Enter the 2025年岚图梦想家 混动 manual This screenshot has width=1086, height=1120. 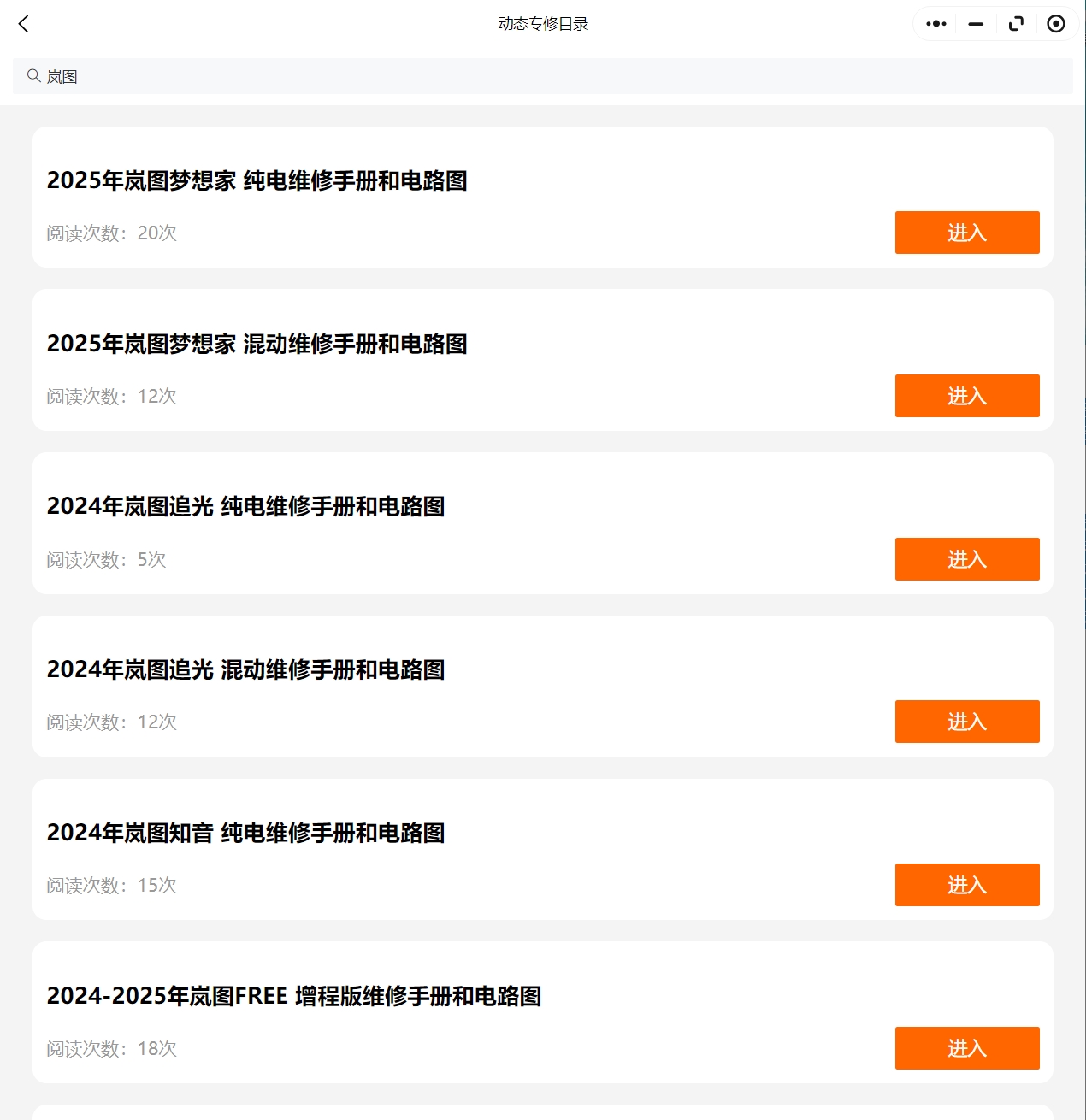pos(966,396)
